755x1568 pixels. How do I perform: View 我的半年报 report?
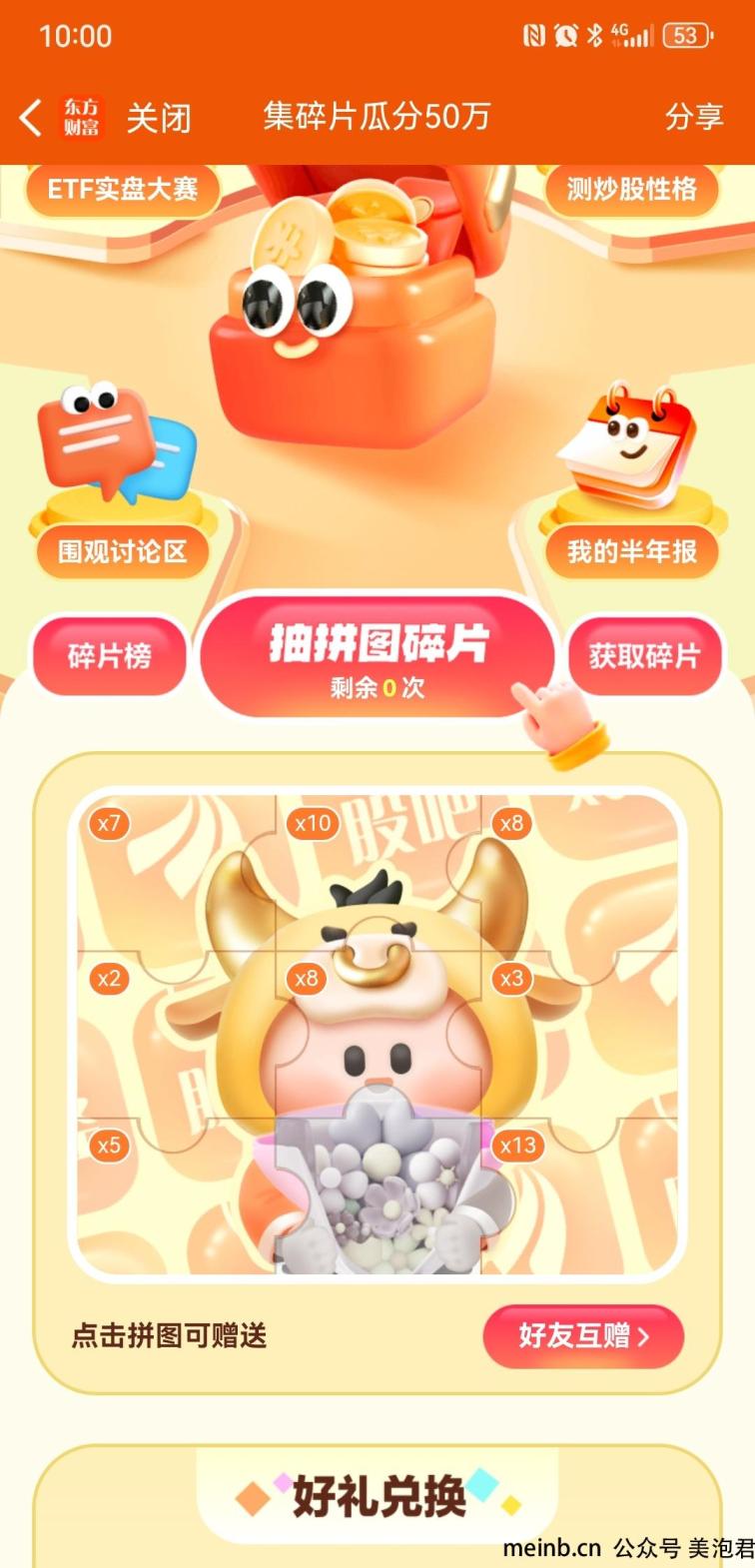click(631, 551)
